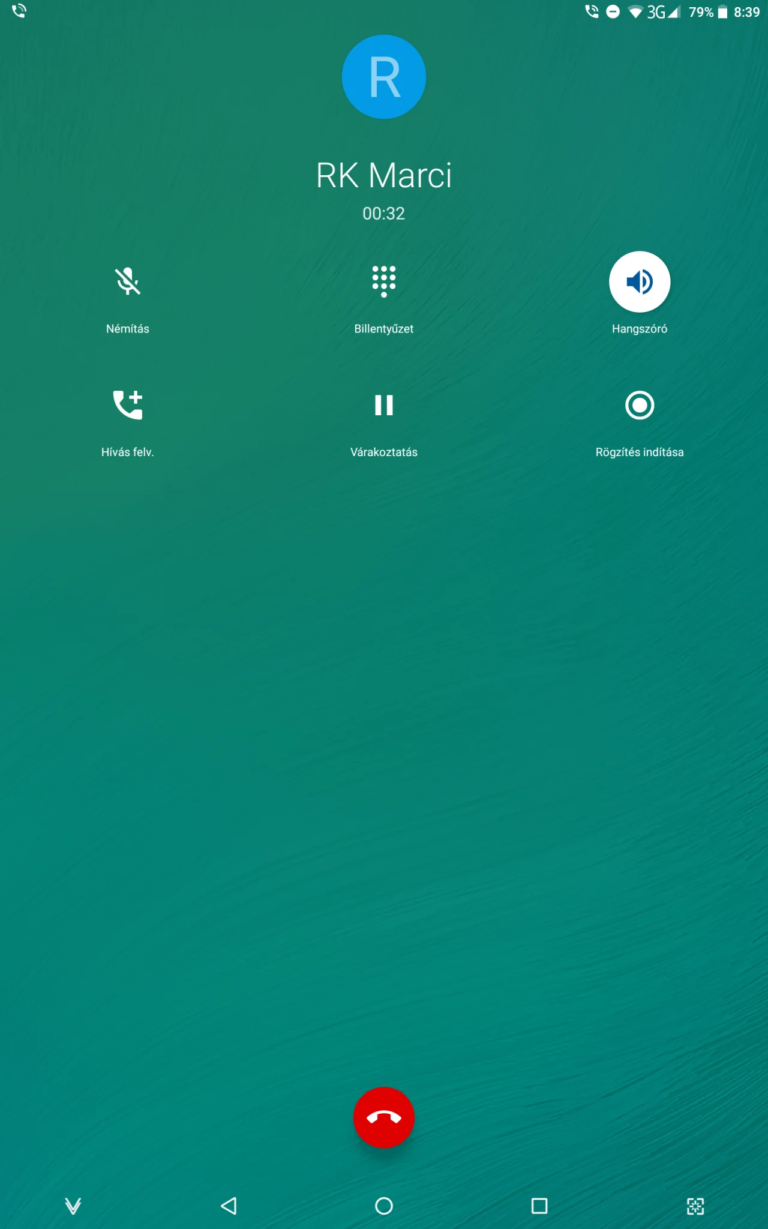Tap the 3G network indicator
This screenshot has height=1229, width=768.
[x=656, y=12]
